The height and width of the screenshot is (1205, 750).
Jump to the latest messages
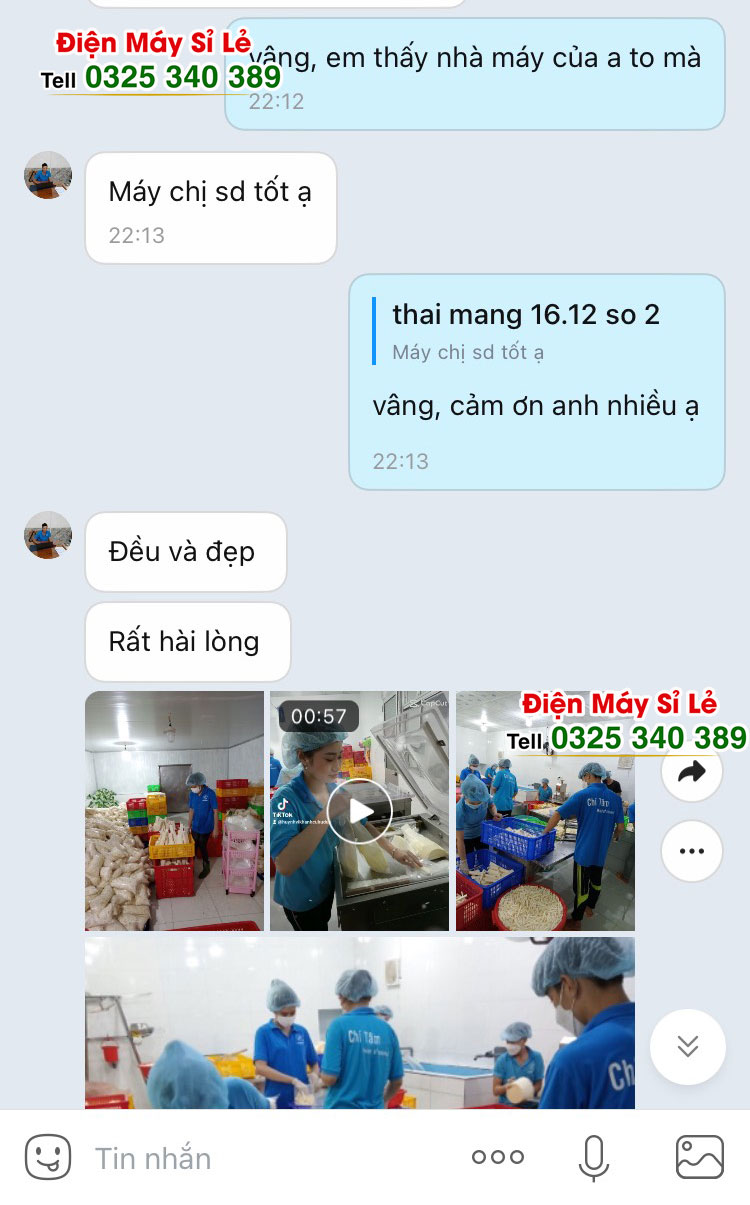pos(687,1046)
